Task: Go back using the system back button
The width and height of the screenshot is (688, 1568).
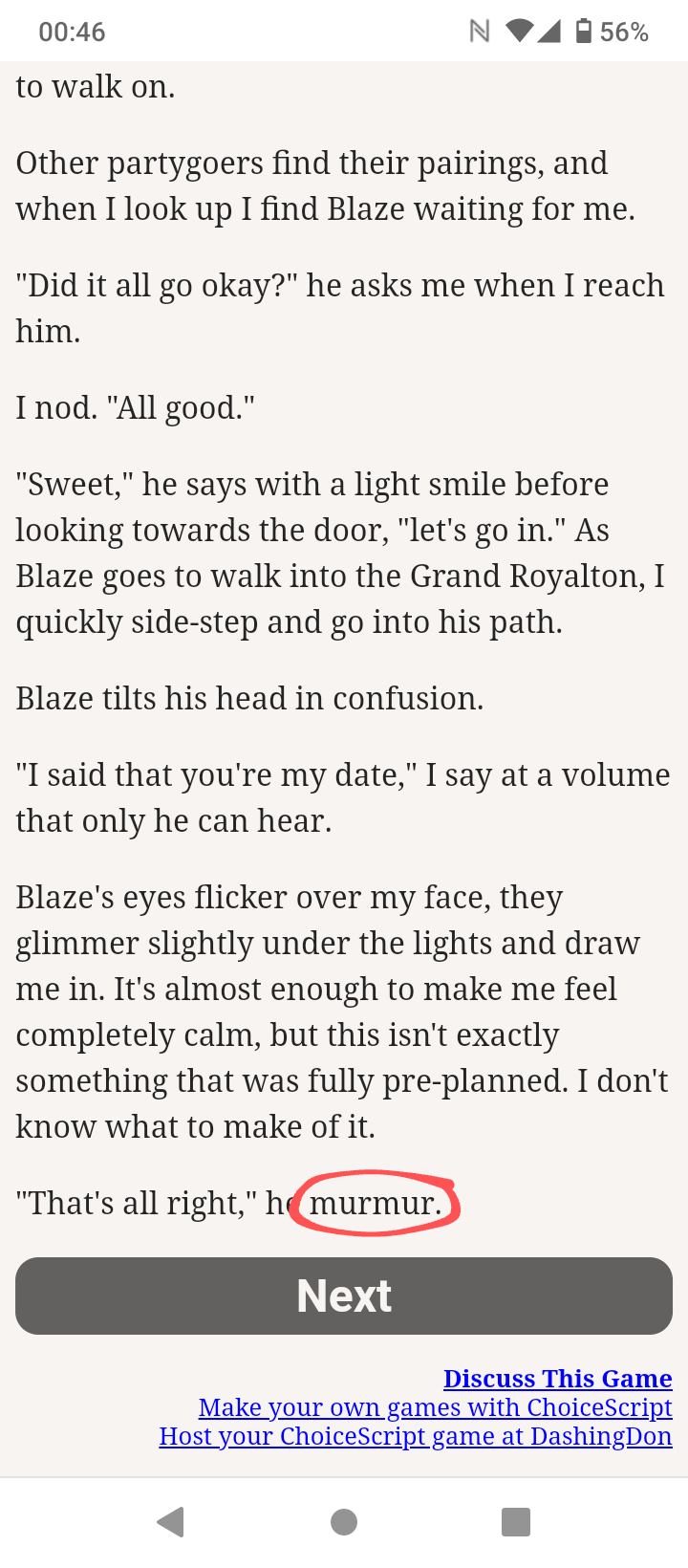Action: (171, 1521)
